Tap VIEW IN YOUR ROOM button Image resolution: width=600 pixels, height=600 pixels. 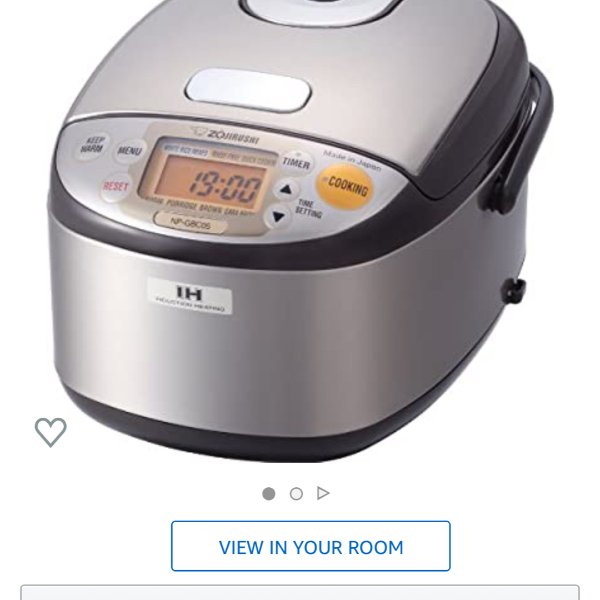point(311,547)
